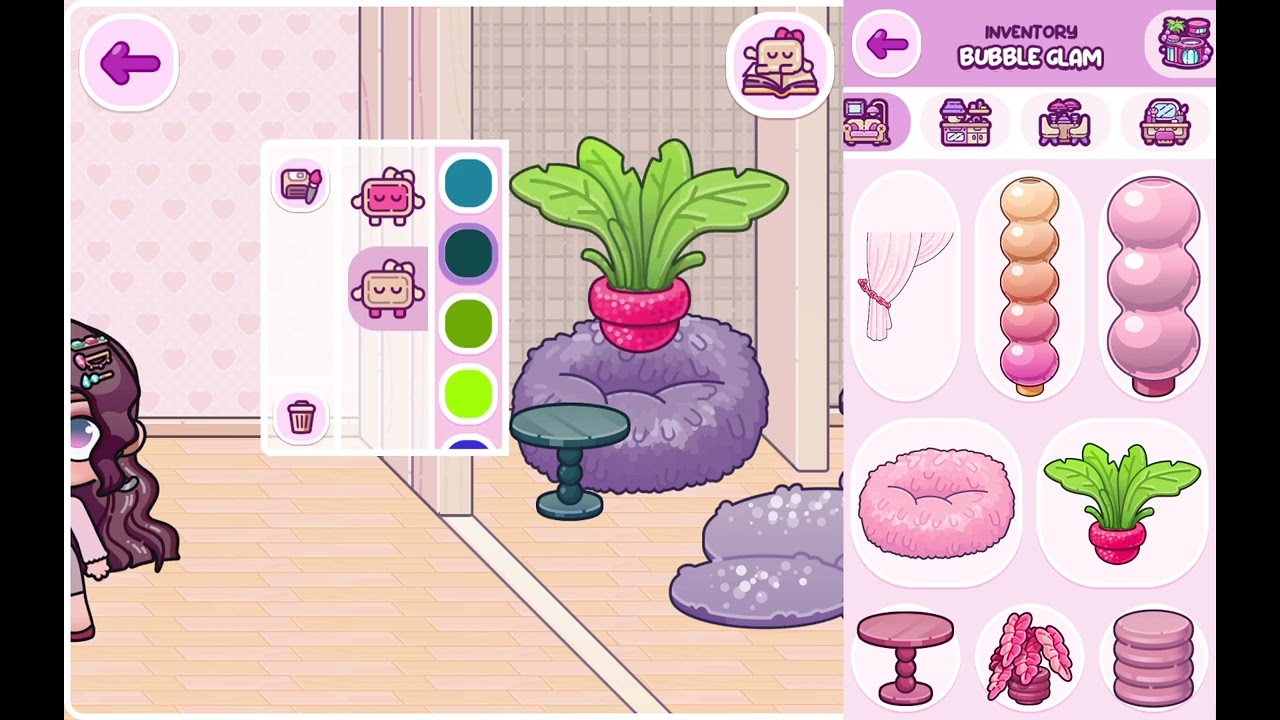The image size is (1280, 720).
Task: Select the teal blue color swatch
Action: click(x=468, y=184)
